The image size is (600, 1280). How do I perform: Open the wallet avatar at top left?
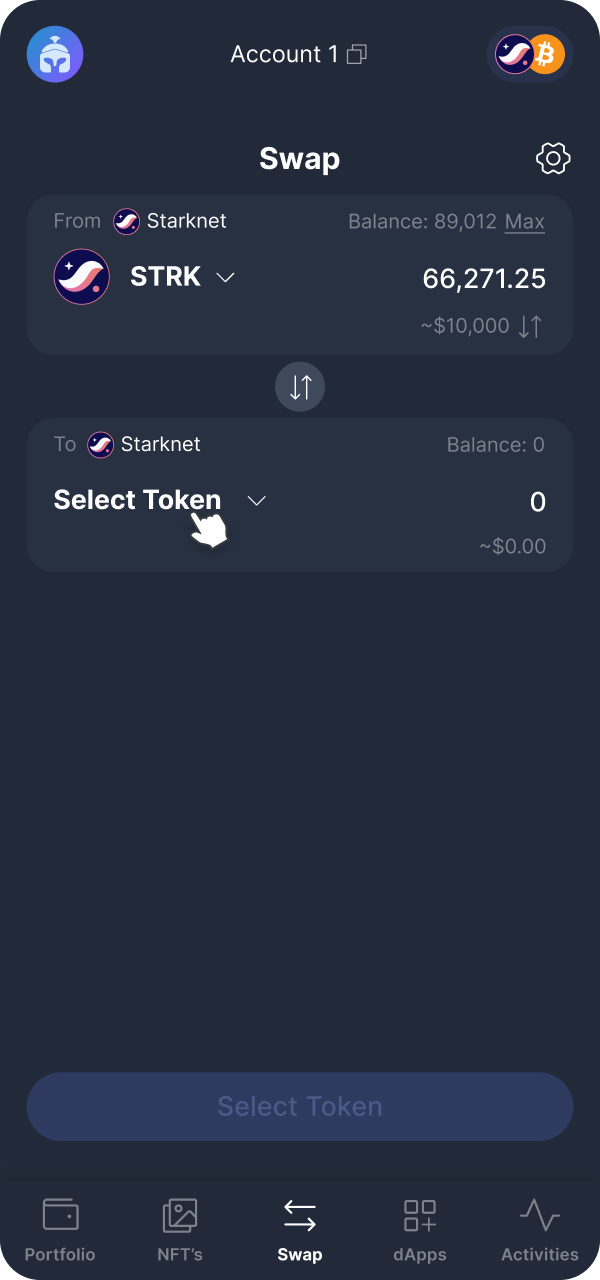(x=55, y=54)
